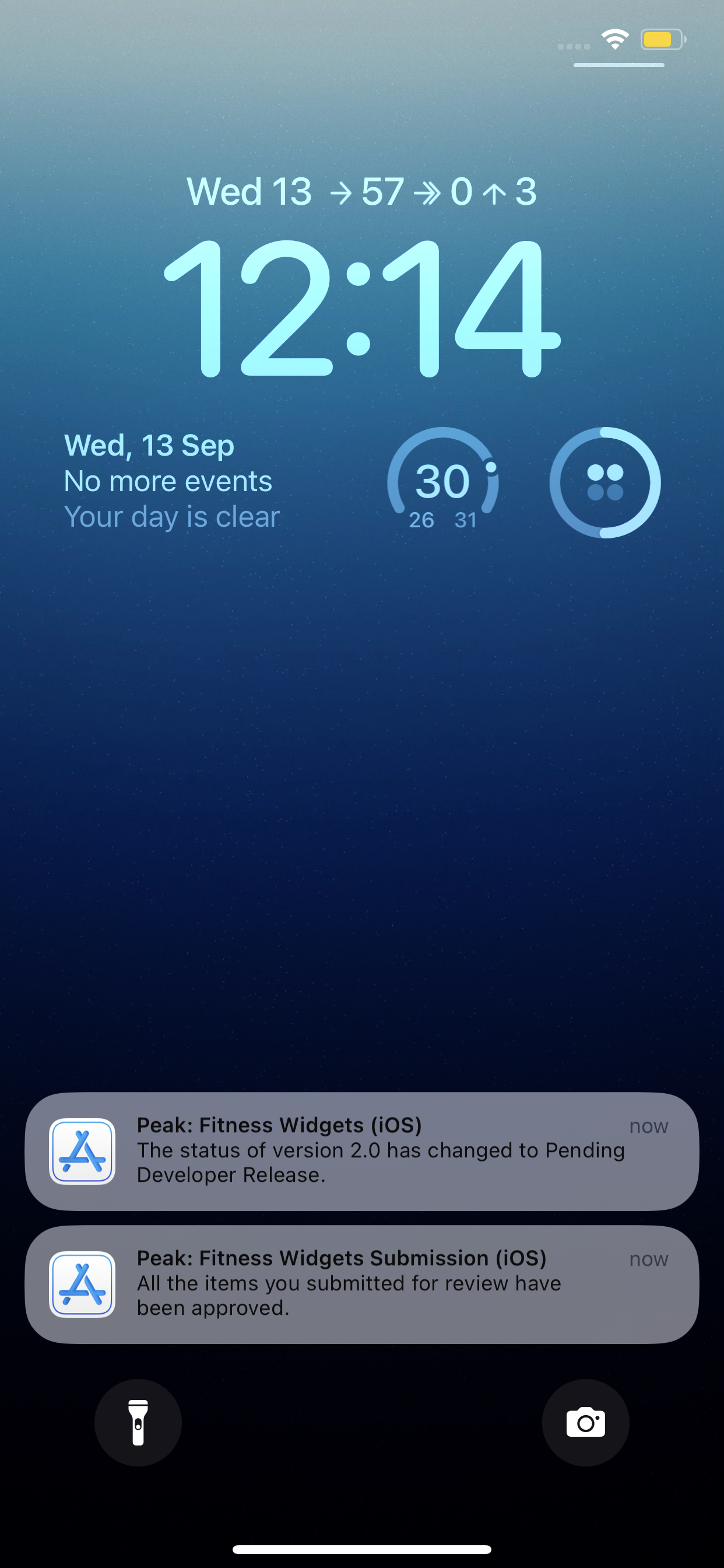Tap the circular four-dot ring widget
The height and width of the screenshot is (1568, 724).
604,482
